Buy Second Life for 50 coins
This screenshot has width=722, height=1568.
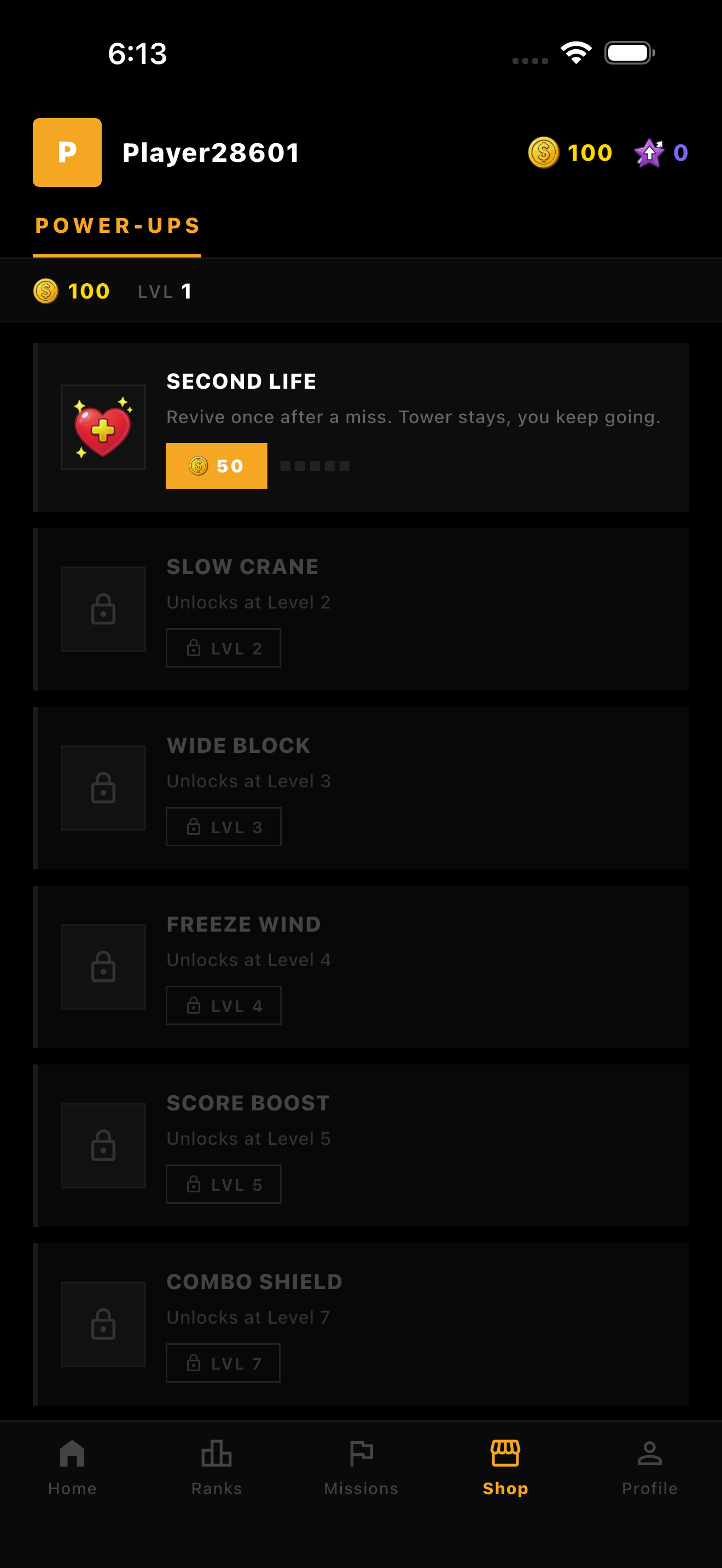point(216,466)
